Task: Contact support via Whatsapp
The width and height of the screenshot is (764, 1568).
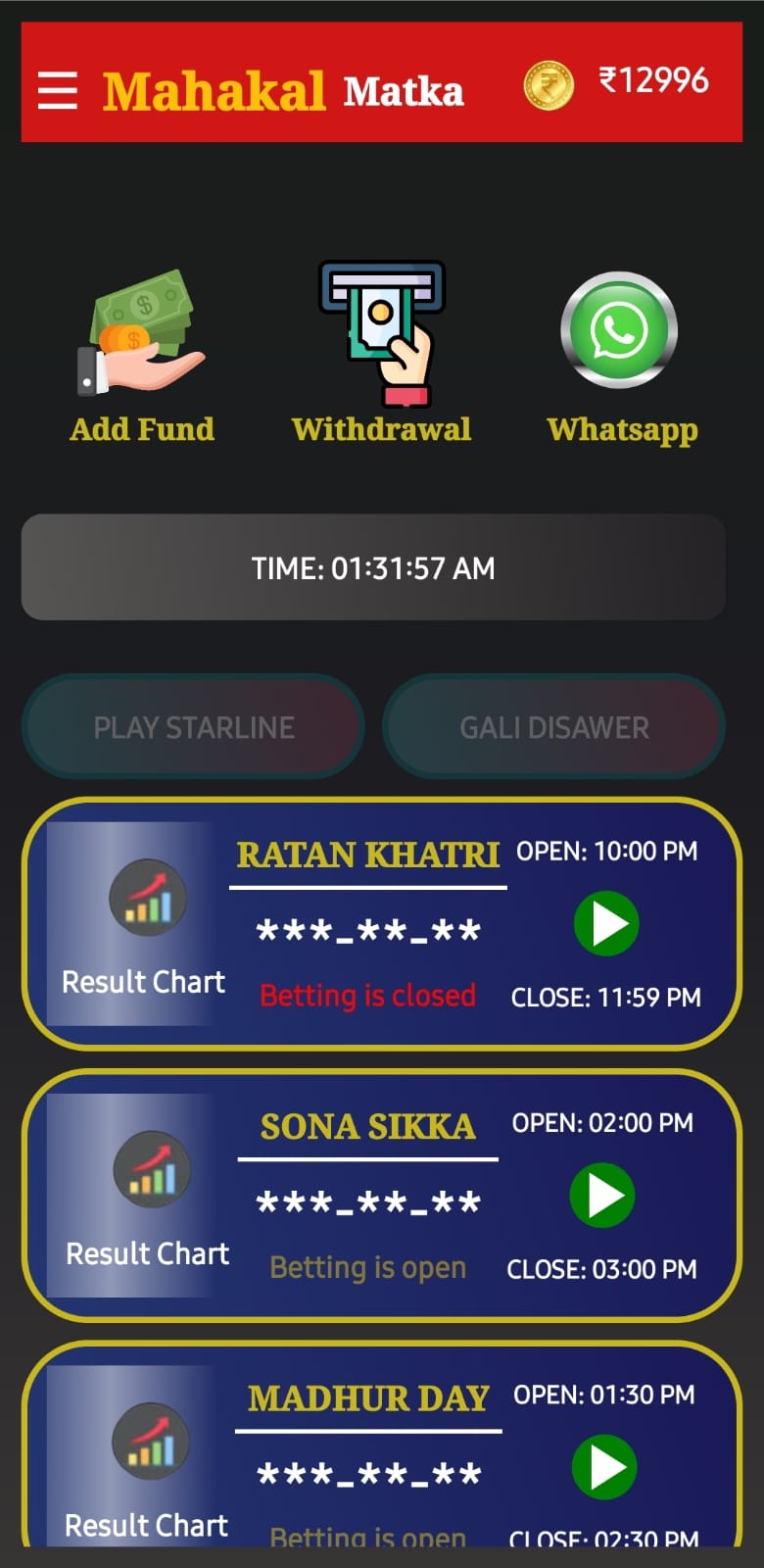Action: (x=620, y=358)
